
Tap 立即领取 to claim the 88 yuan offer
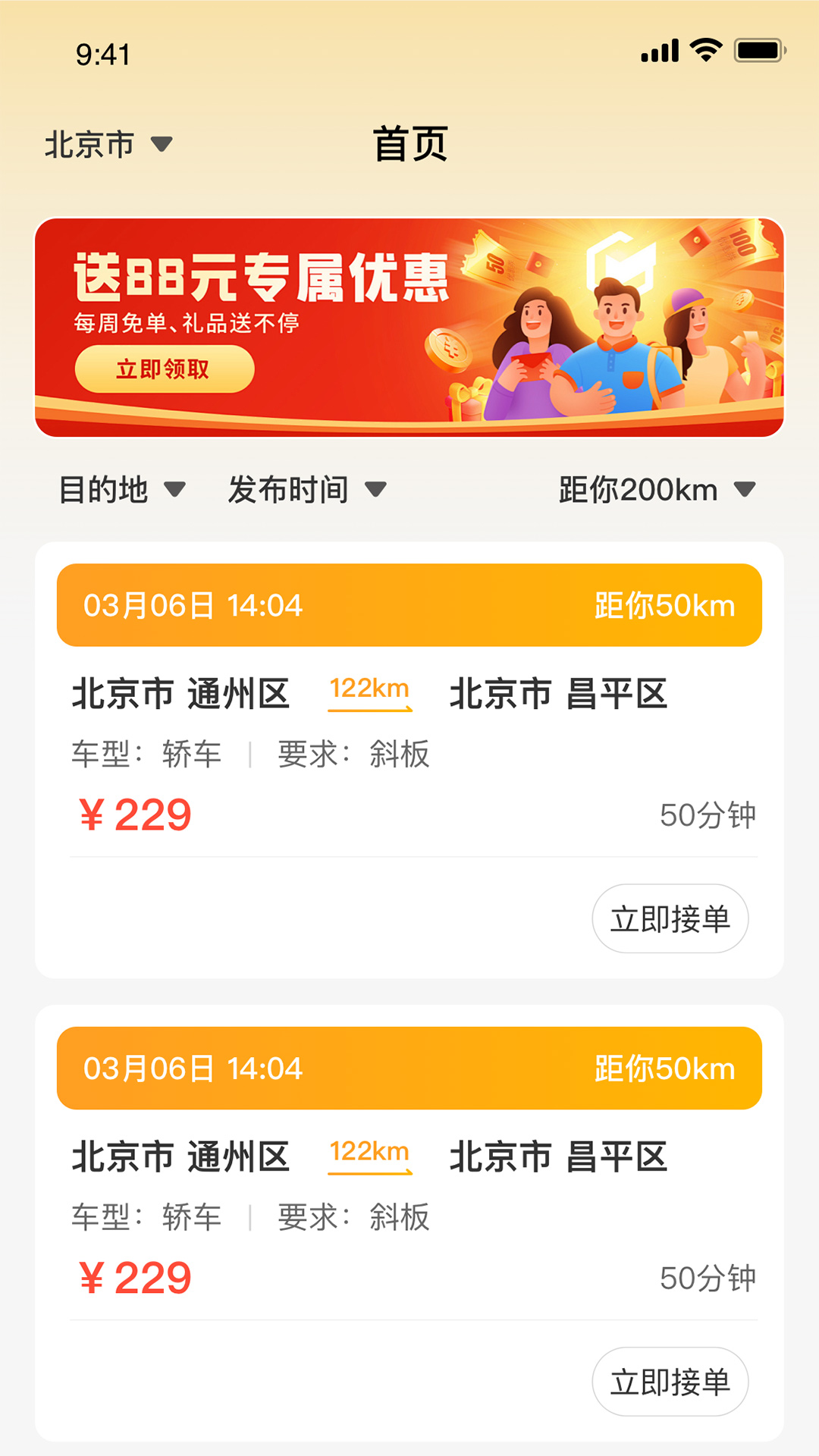click(x=164, y=369)
